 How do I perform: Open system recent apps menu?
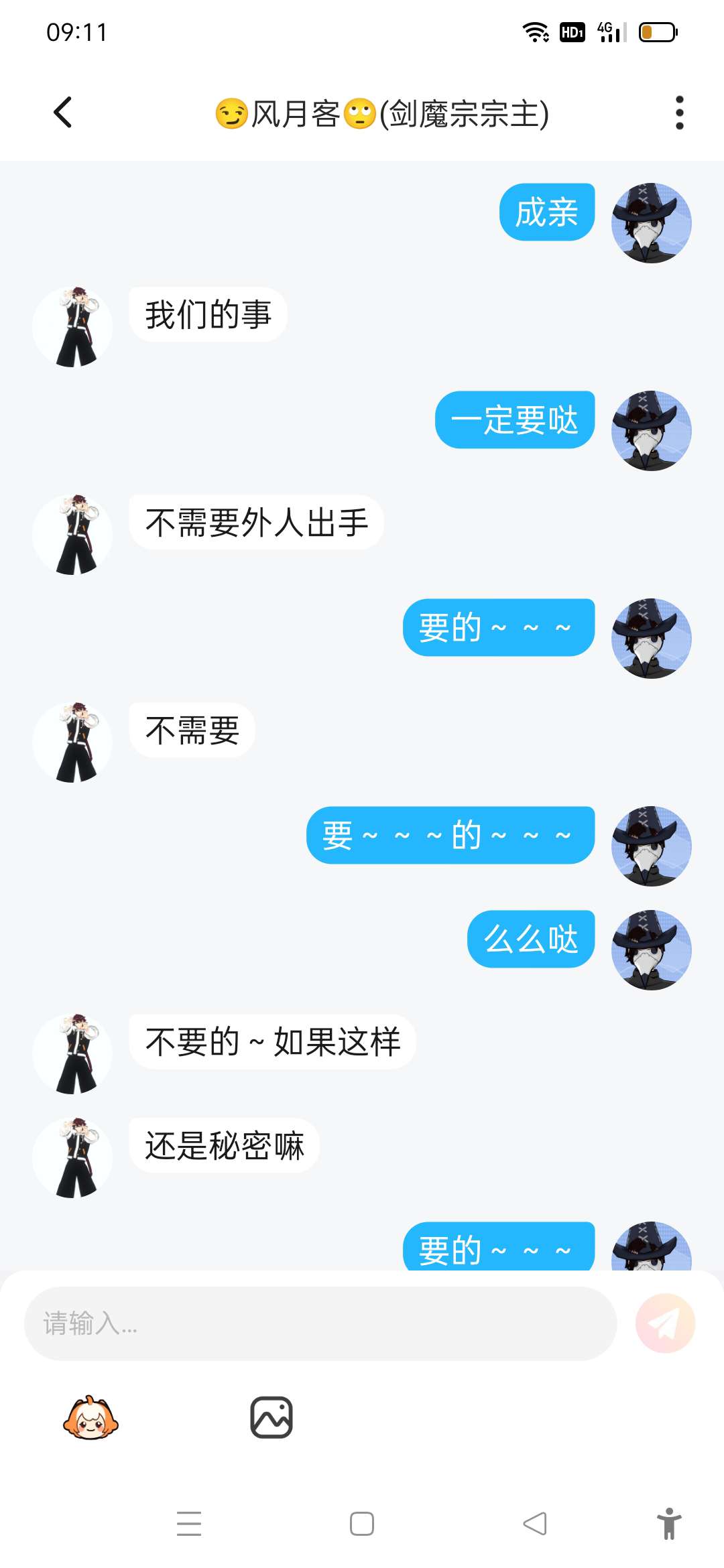[x=189, y=1524]
